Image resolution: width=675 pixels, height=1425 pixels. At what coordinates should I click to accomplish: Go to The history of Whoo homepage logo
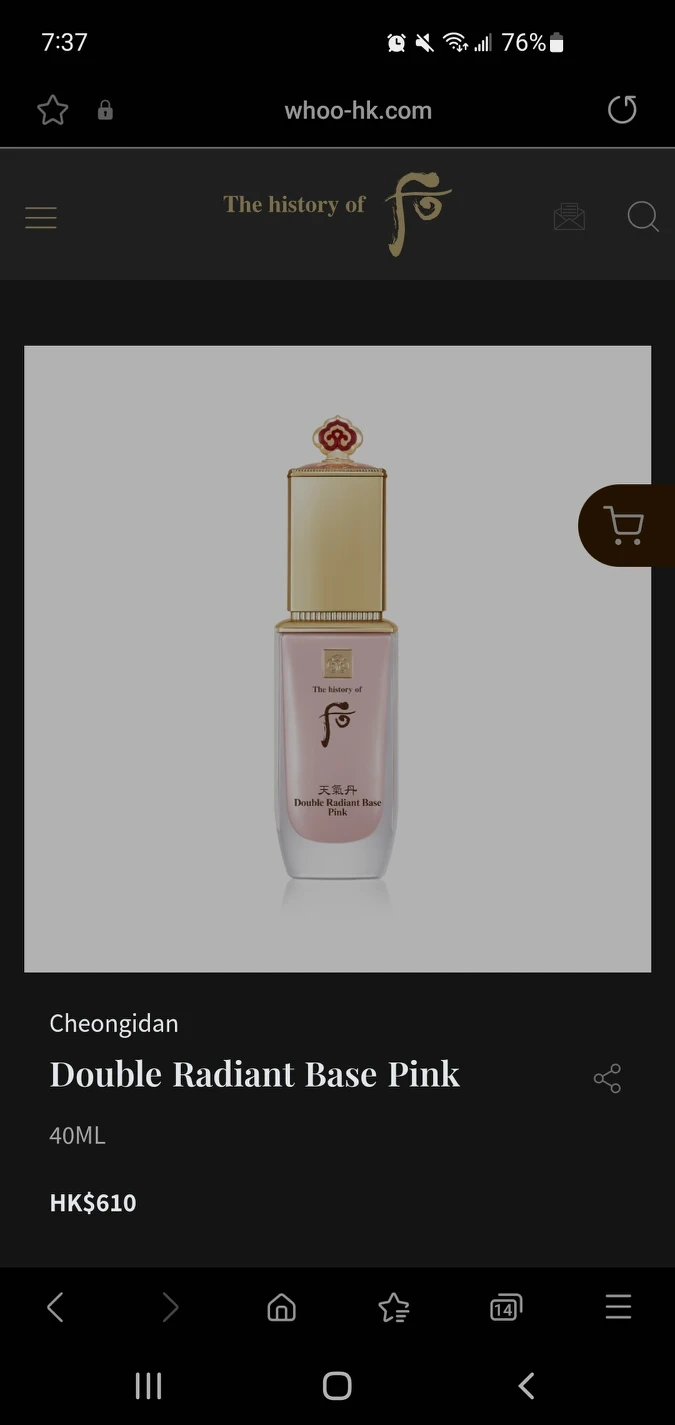pos(337,211)
